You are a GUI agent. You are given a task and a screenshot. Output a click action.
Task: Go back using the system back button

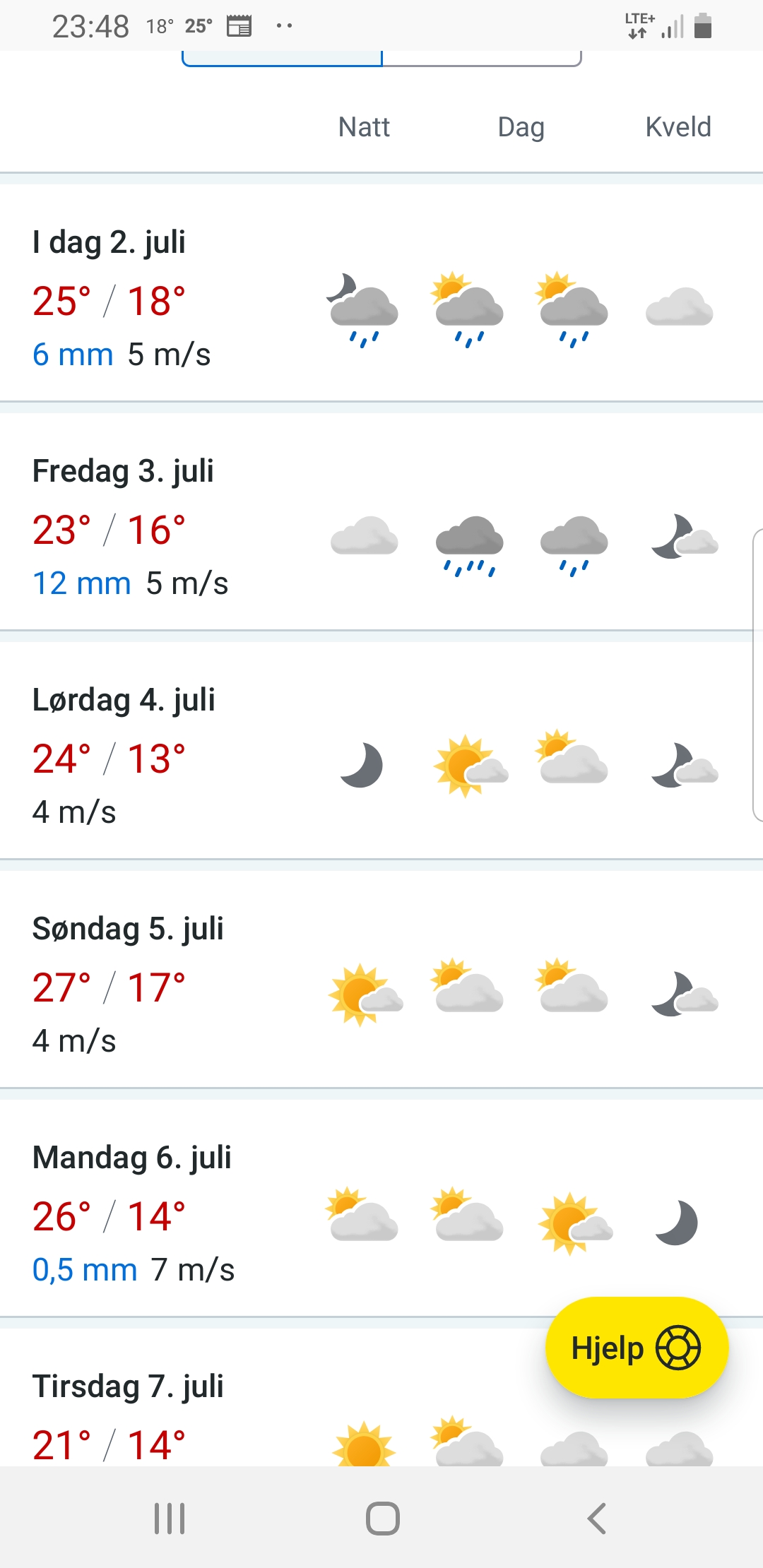coord(597,1518)
